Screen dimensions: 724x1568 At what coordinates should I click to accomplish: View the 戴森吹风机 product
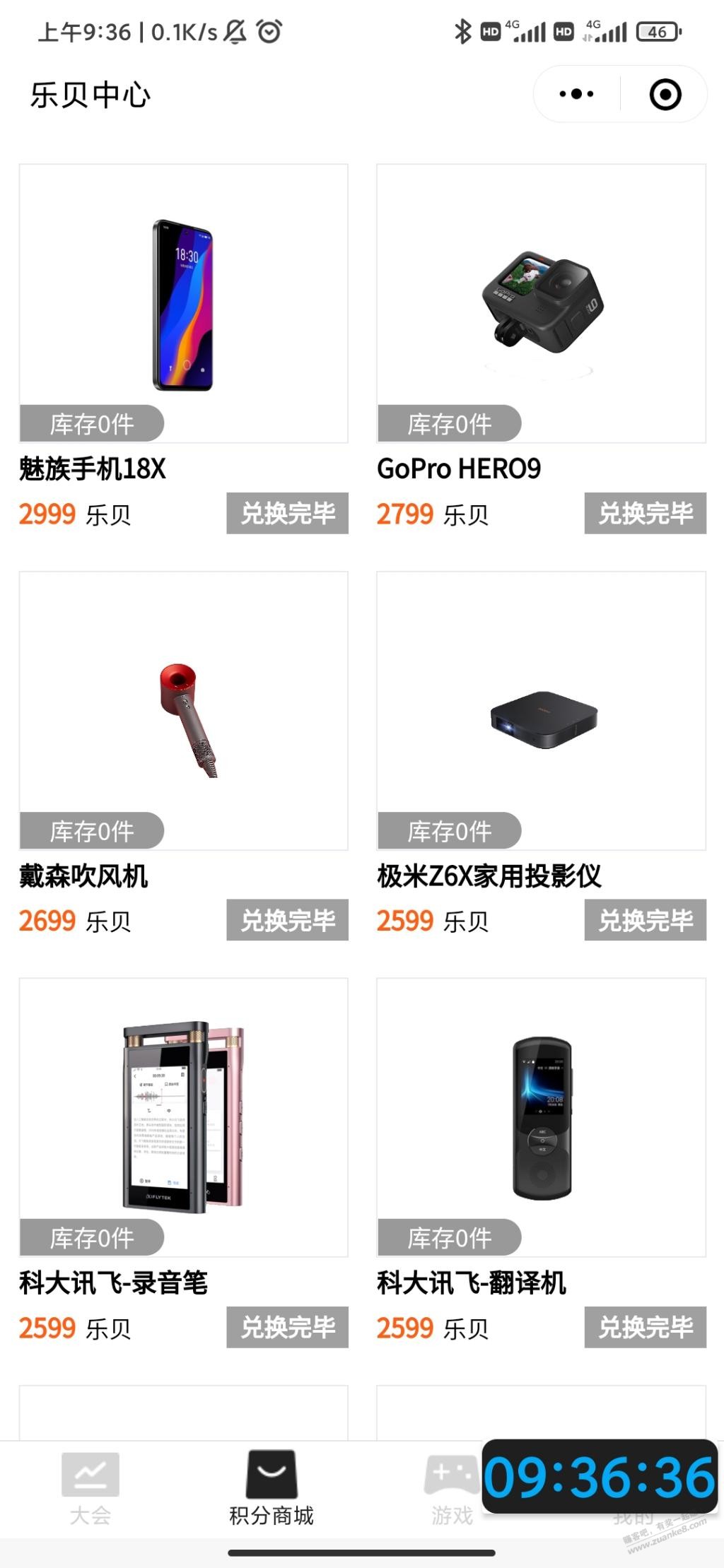(183, 711)
